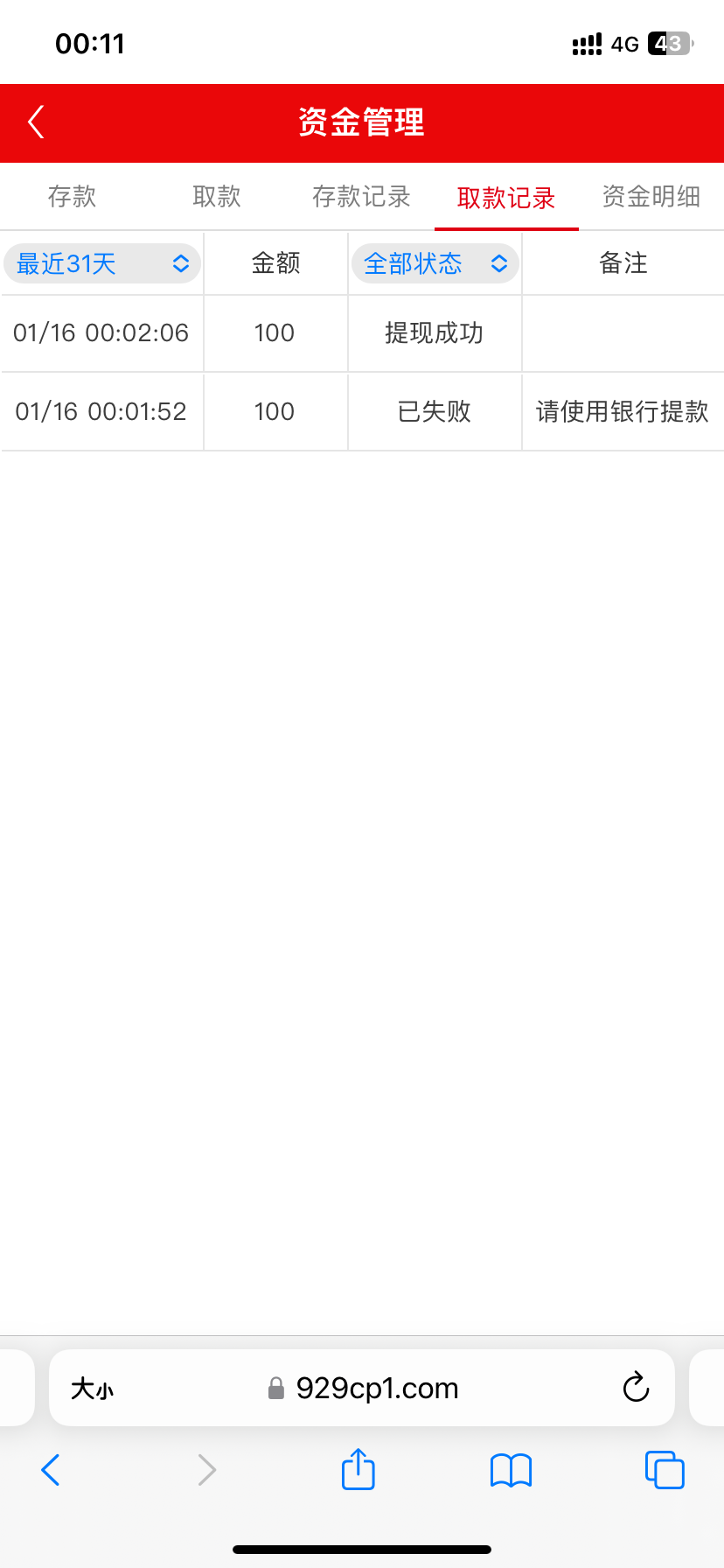
Task: Reload the page in Safari
Action: pos(636,1388)
